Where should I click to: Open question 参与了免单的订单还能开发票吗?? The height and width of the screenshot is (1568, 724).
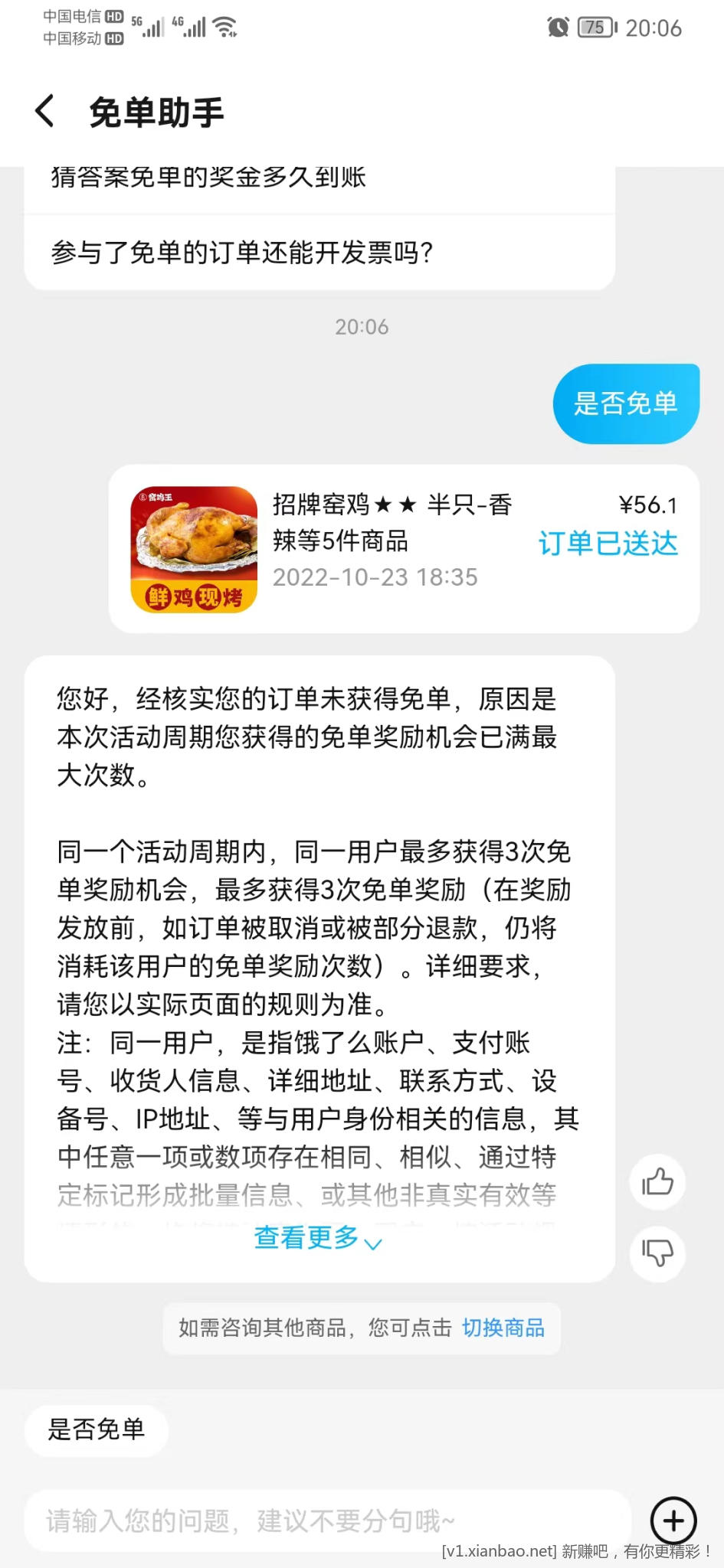pos(242,252)
